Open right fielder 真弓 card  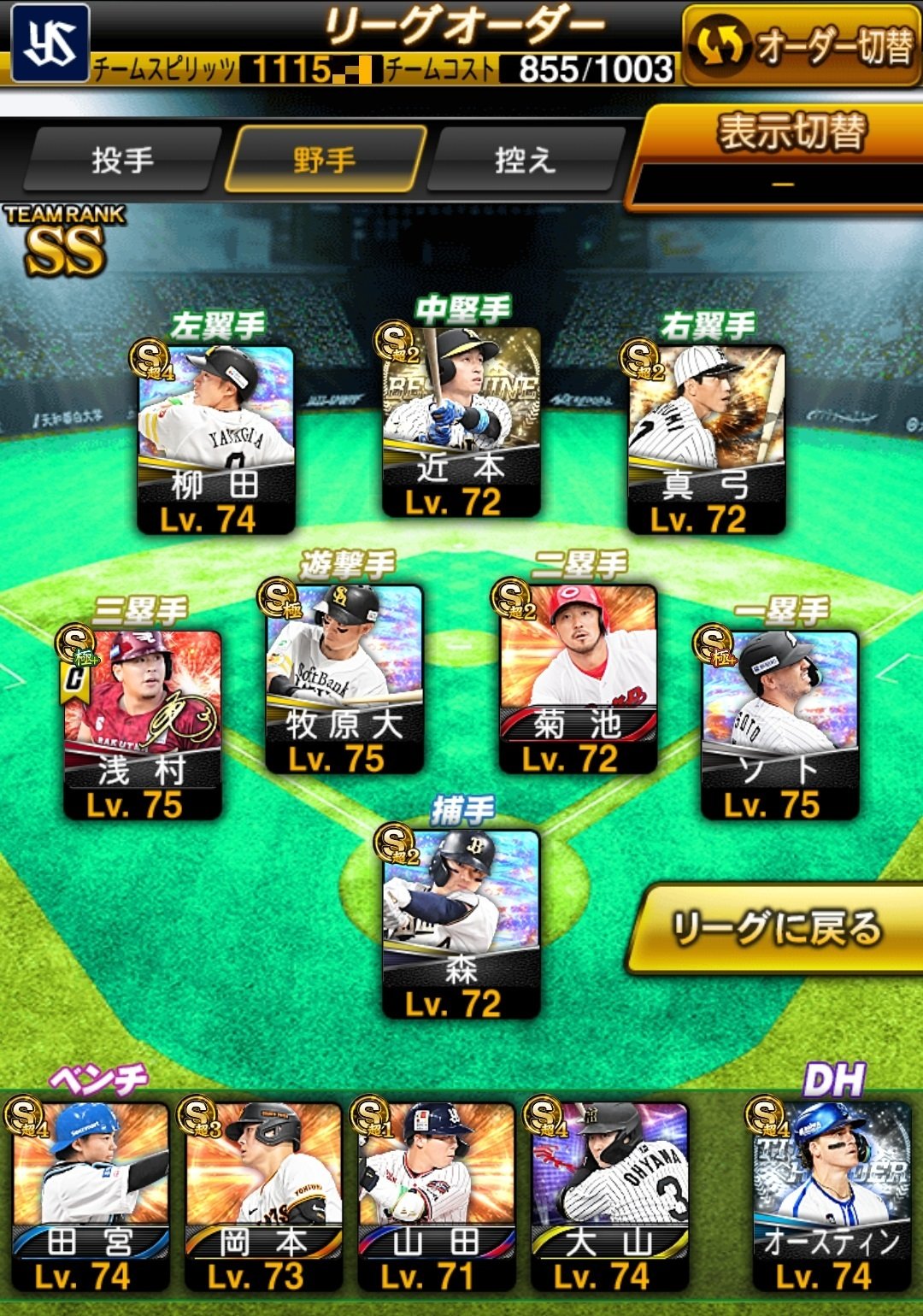pos(706,440)
